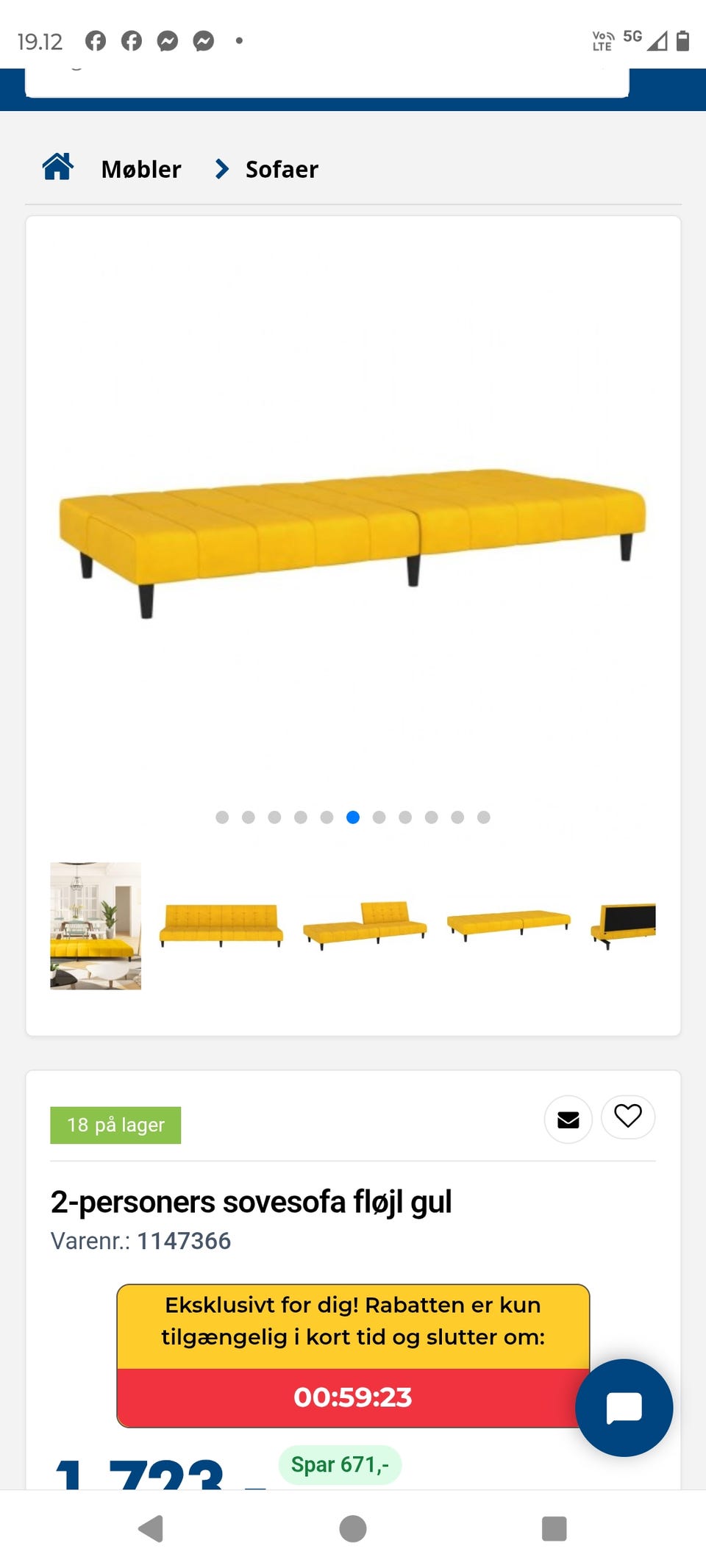Toggle the heart favorite icon
The height and width of the screenshot is (1568, 706).
tap(627, 1118)
